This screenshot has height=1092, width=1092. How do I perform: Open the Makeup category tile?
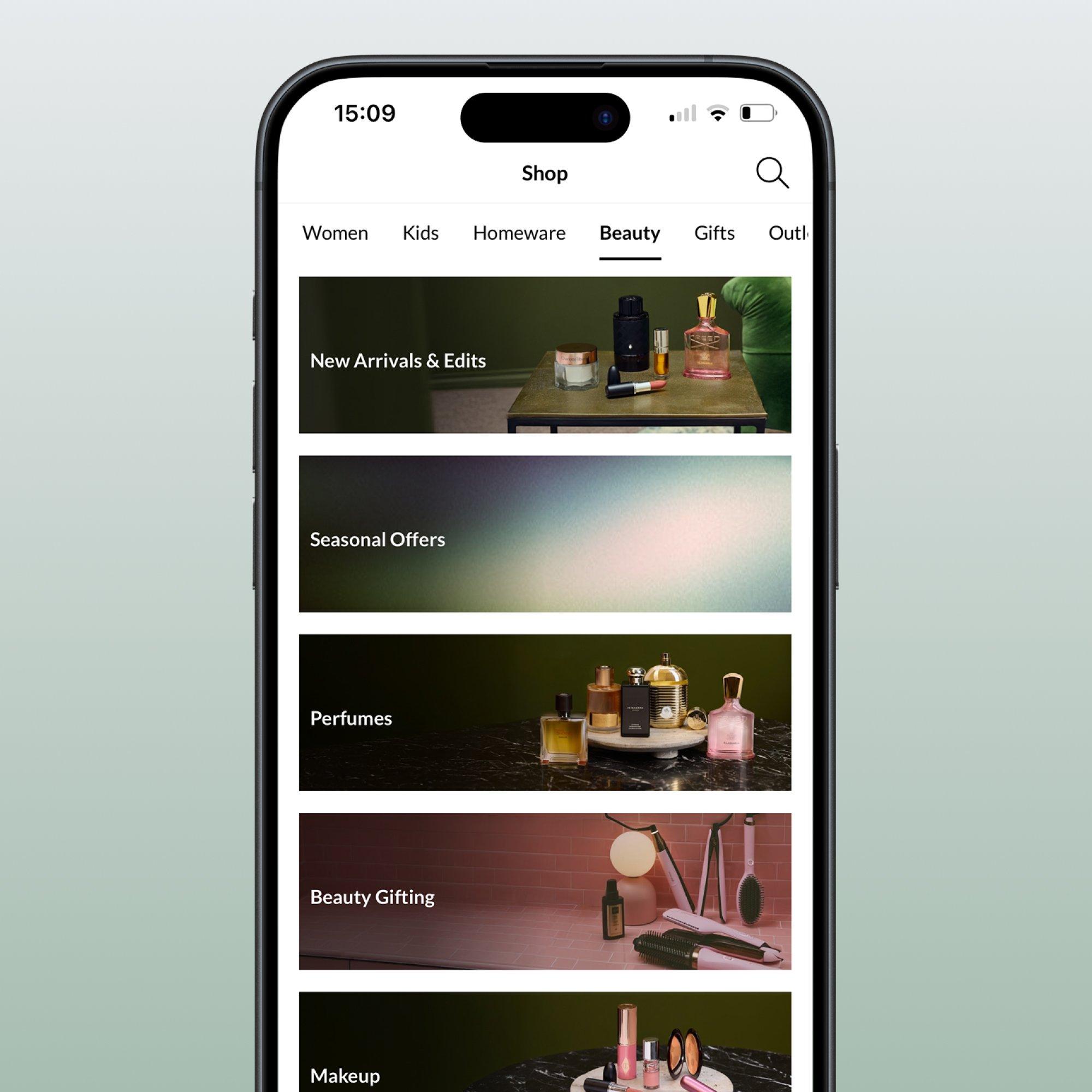[x=545, y=1046]
